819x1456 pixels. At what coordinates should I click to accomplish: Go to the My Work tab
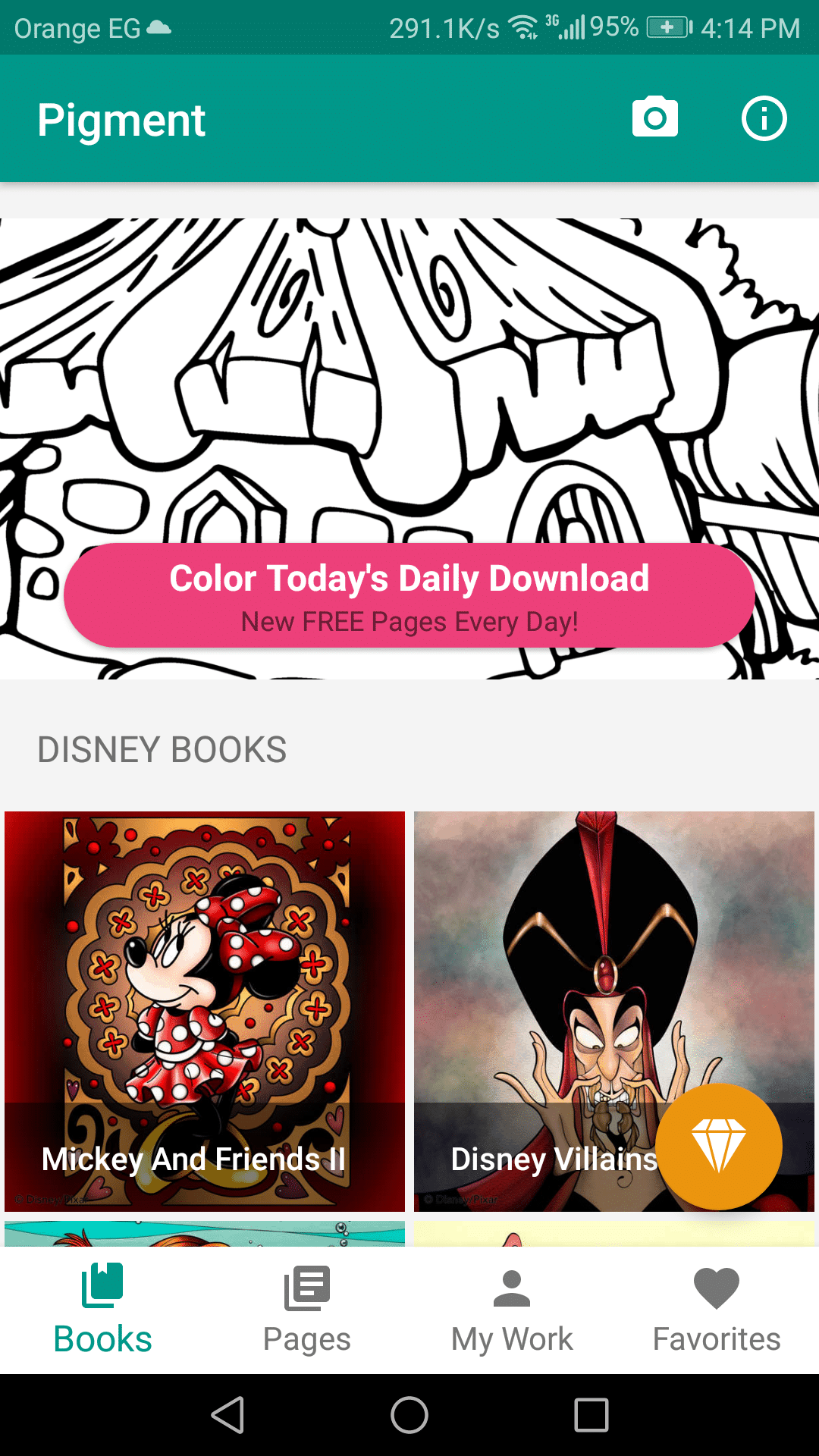tap(512, 1310)
